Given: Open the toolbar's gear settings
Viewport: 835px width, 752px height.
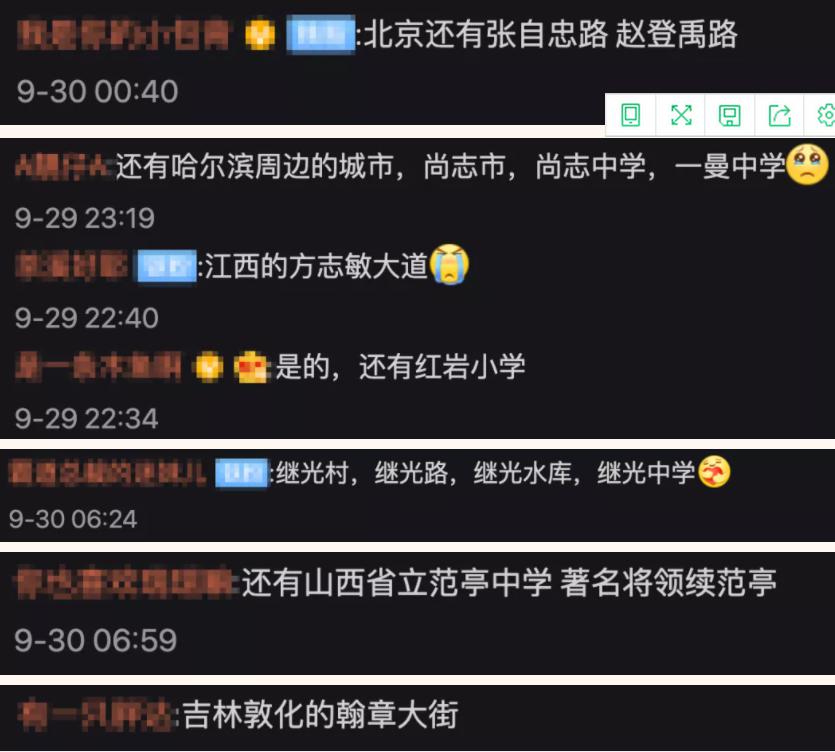Looking at the screenshot, I should coord(825,115).
